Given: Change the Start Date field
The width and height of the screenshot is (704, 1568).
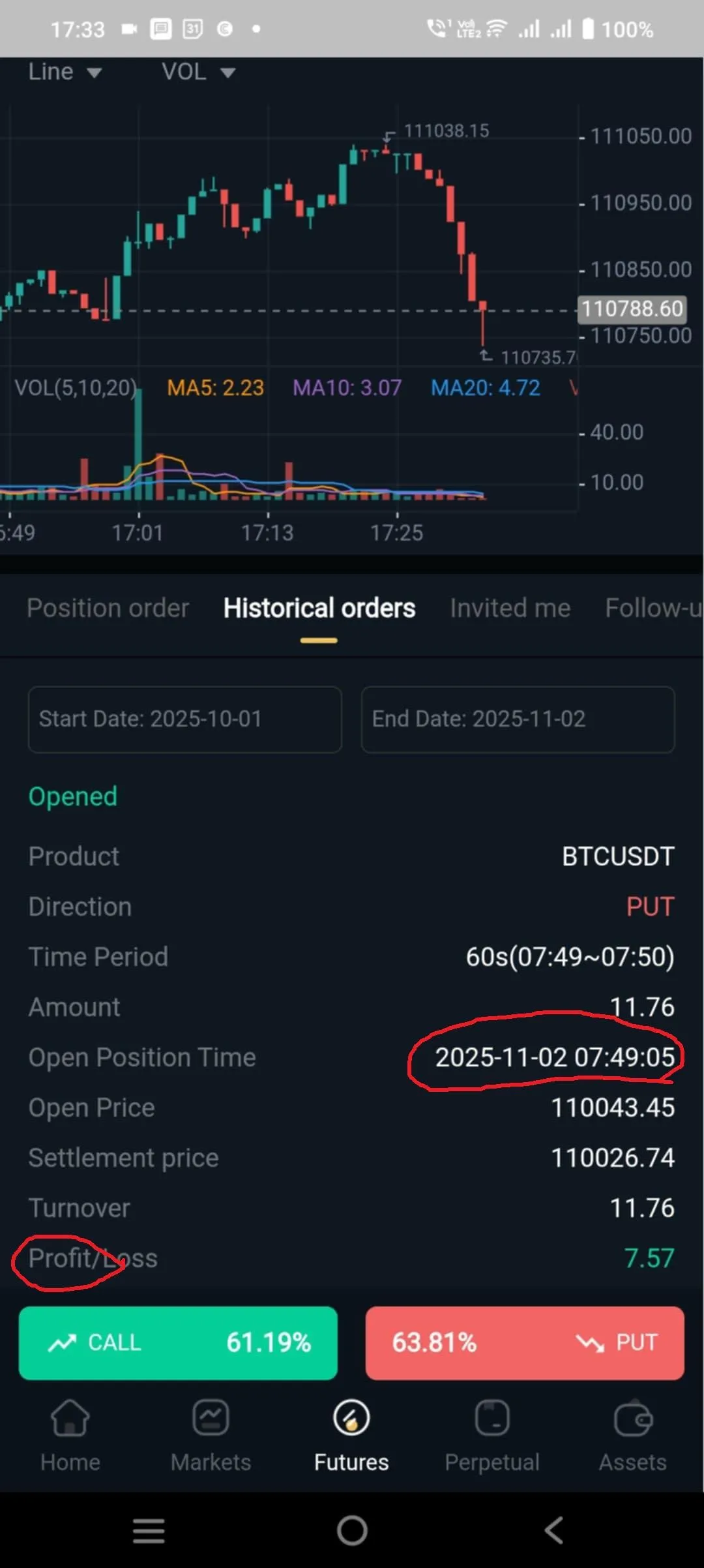Looking at the screenshot, I should tap(184, 719).
